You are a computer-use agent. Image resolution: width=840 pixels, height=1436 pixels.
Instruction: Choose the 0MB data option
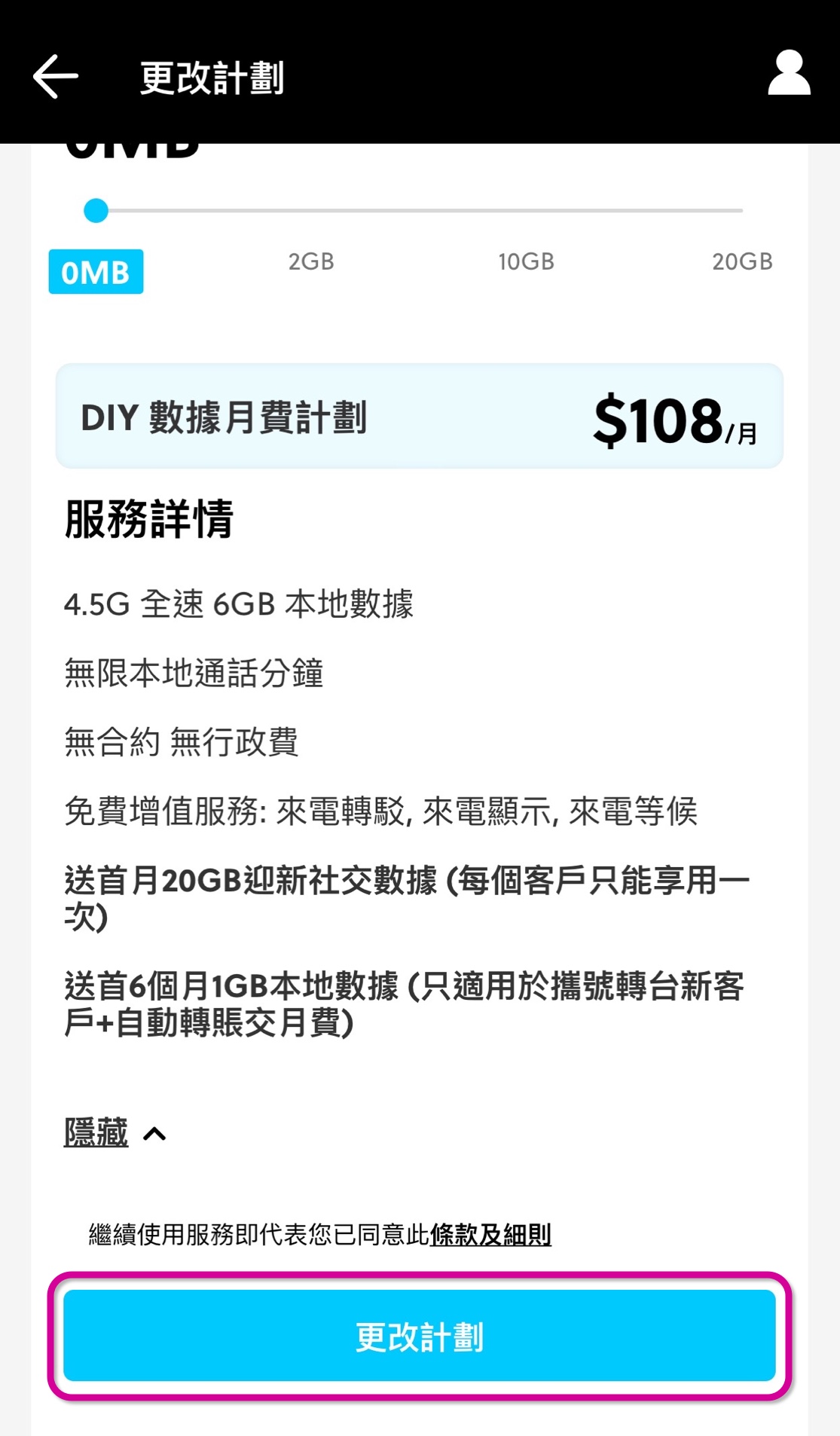96,271
